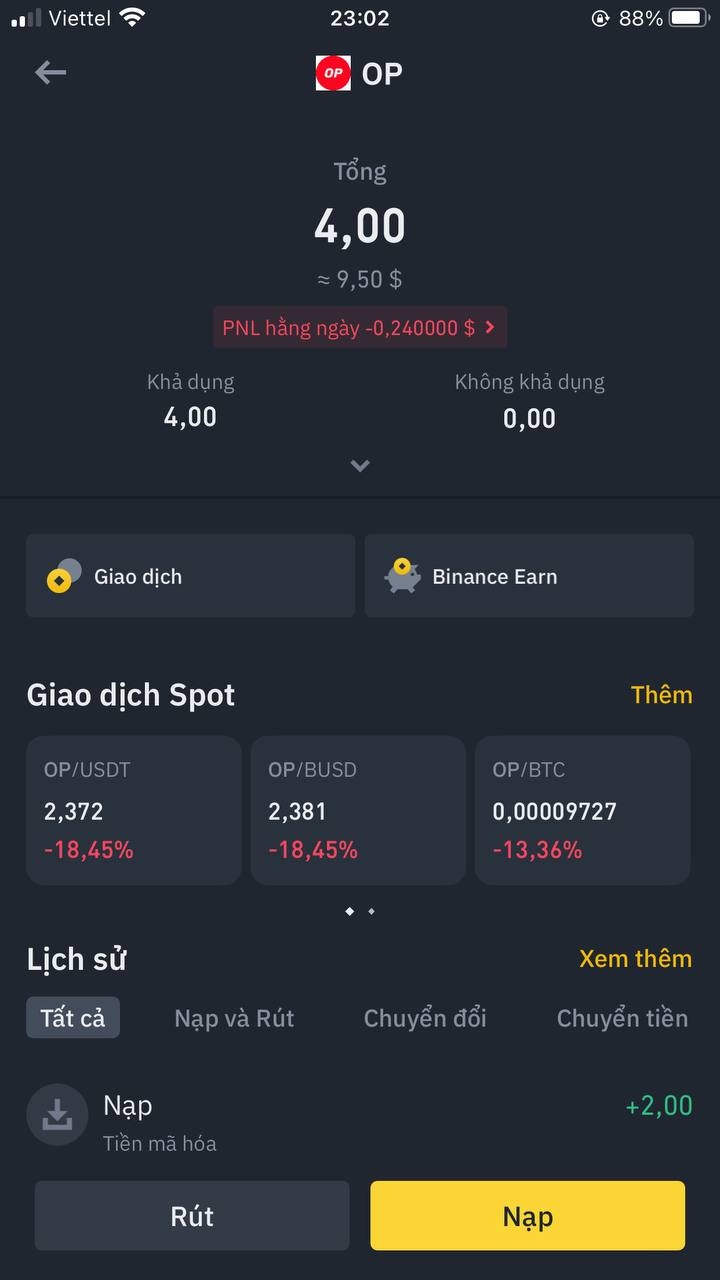This screenshot has width=720, height=1280.
Task: Switch to the Chuyển đổi tab
Action: [x=425, y=1018]
